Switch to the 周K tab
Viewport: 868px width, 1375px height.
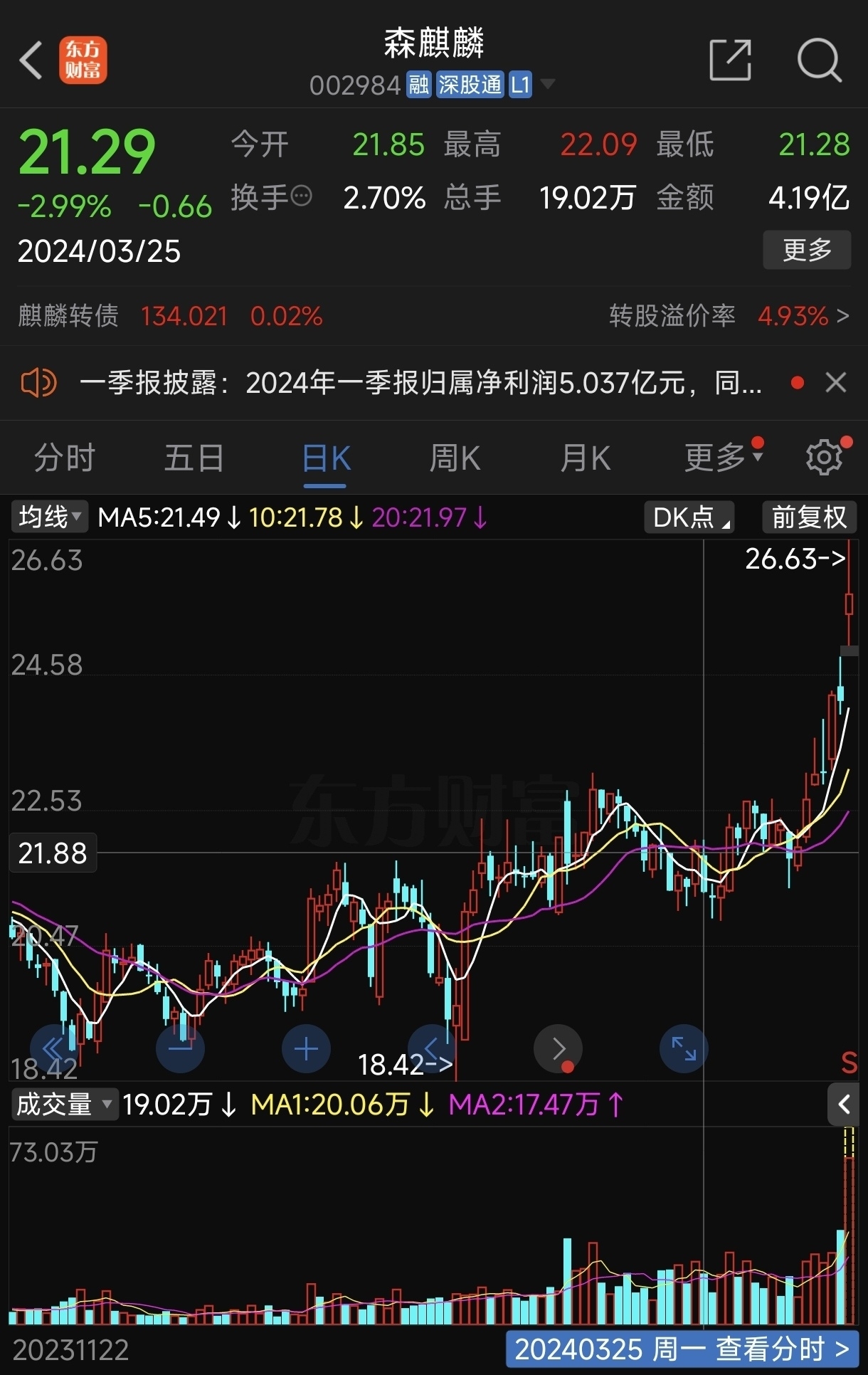tap(454, 458)
